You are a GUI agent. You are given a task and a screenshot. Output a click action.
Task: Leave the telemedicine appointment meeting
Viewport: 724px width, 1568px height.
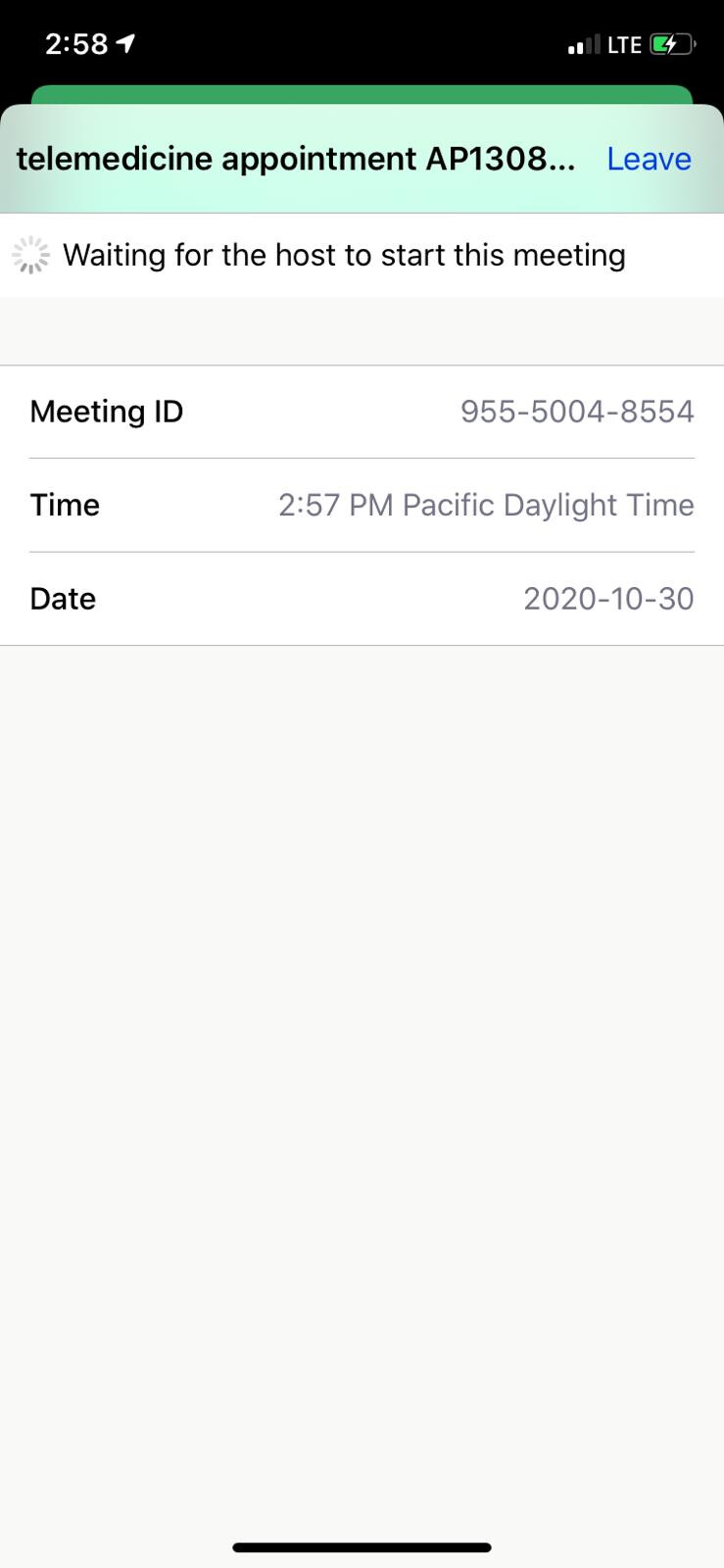(x=649, y=159)
